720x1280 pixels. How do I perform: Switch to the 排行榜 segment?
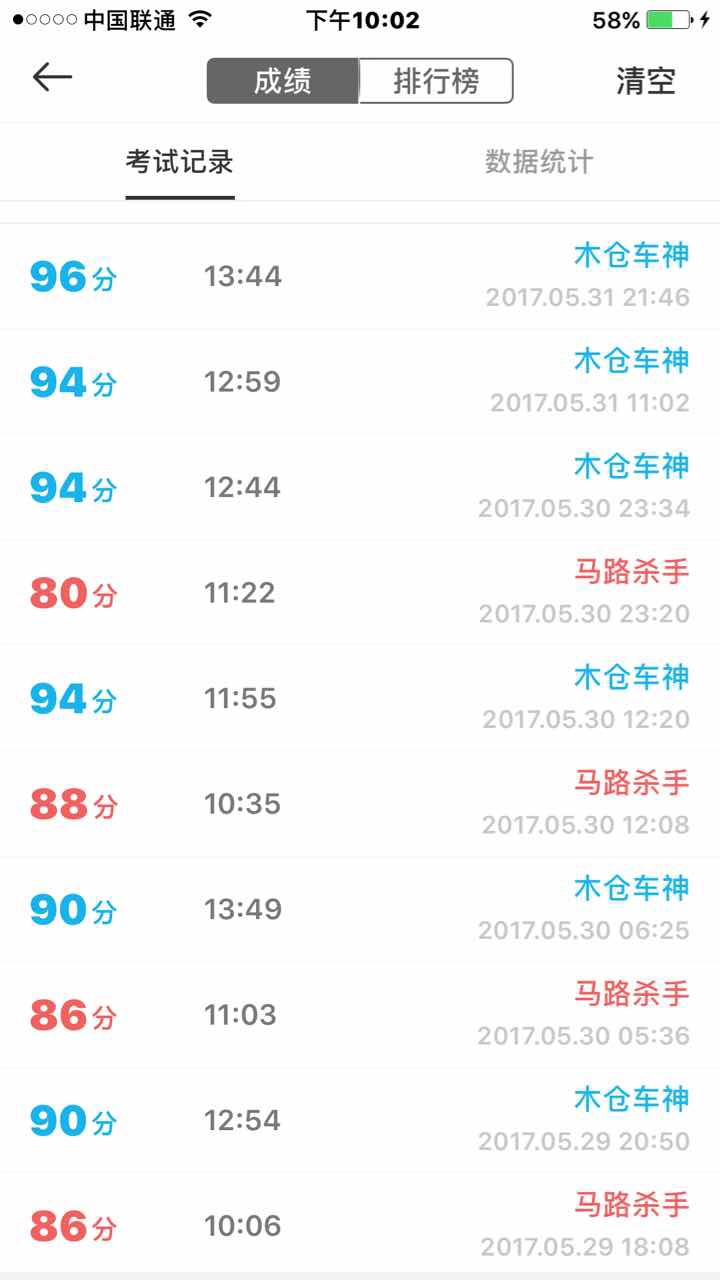click(x=436, y=81)
